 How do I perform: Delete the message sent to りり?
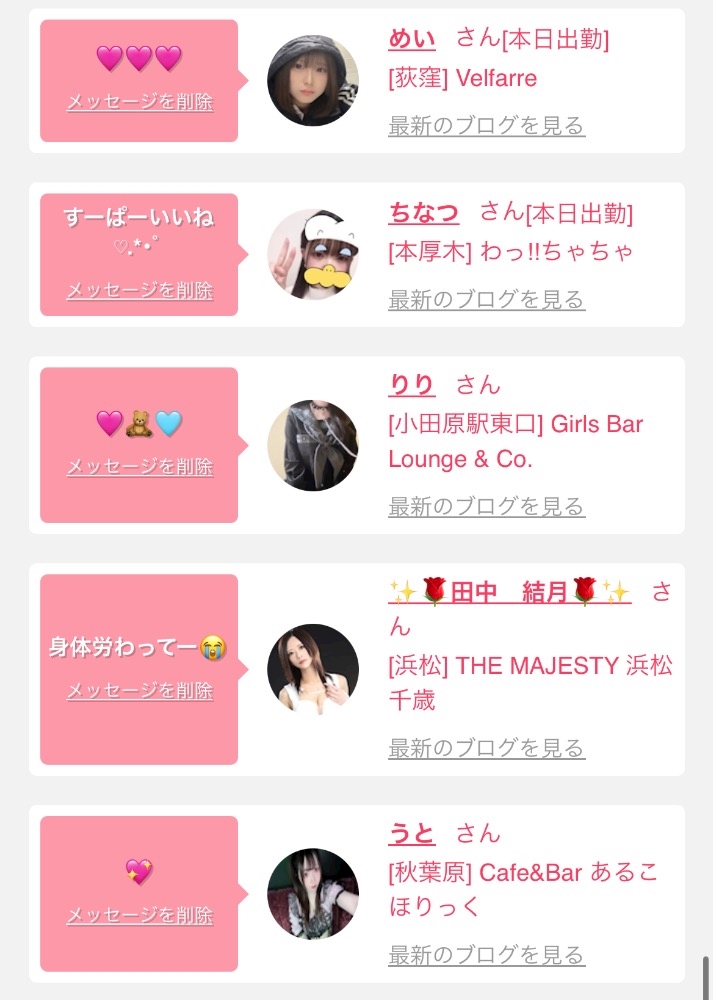[x=140, y=467]
